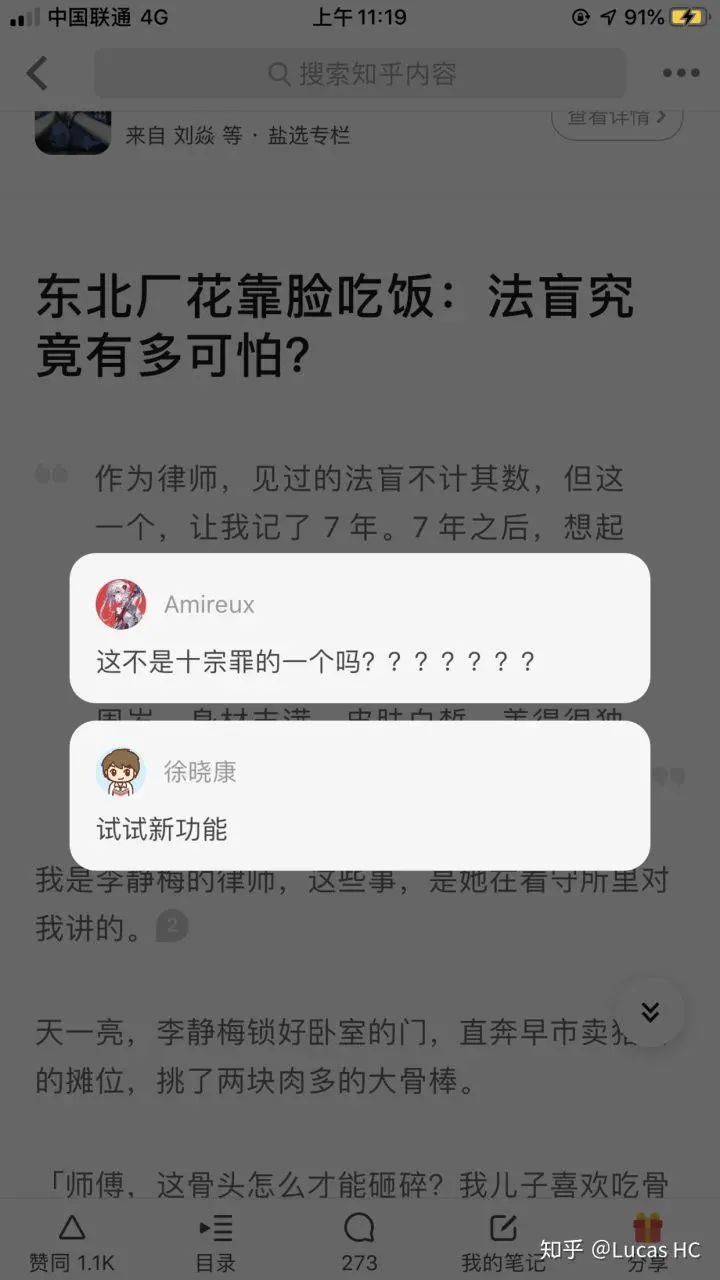This screenshot has width=720, height=1280.
Task: Tap 查看详情 button near the top
Action: 616,118
